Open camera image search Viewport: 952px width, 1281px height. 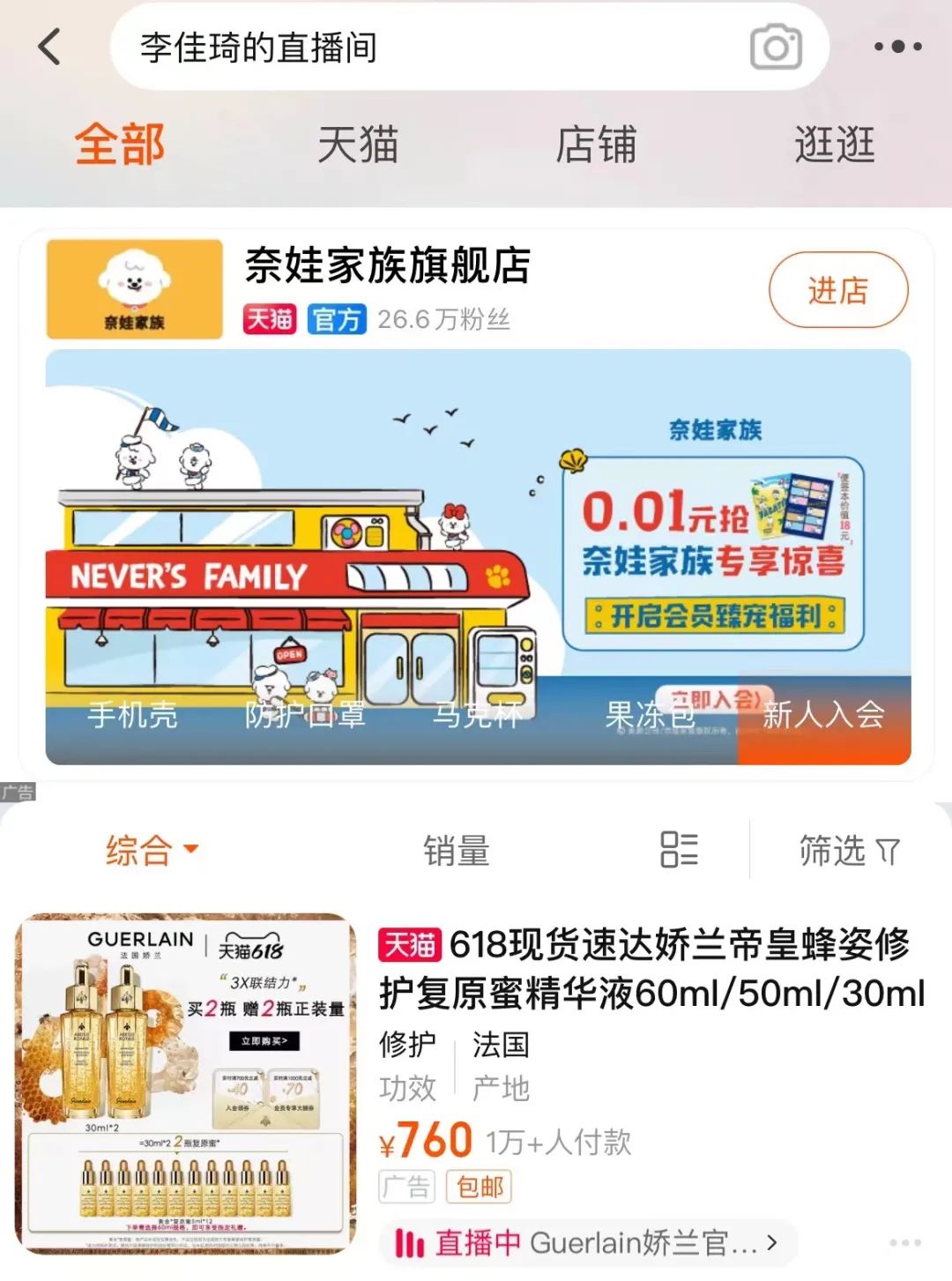(776, 47)
